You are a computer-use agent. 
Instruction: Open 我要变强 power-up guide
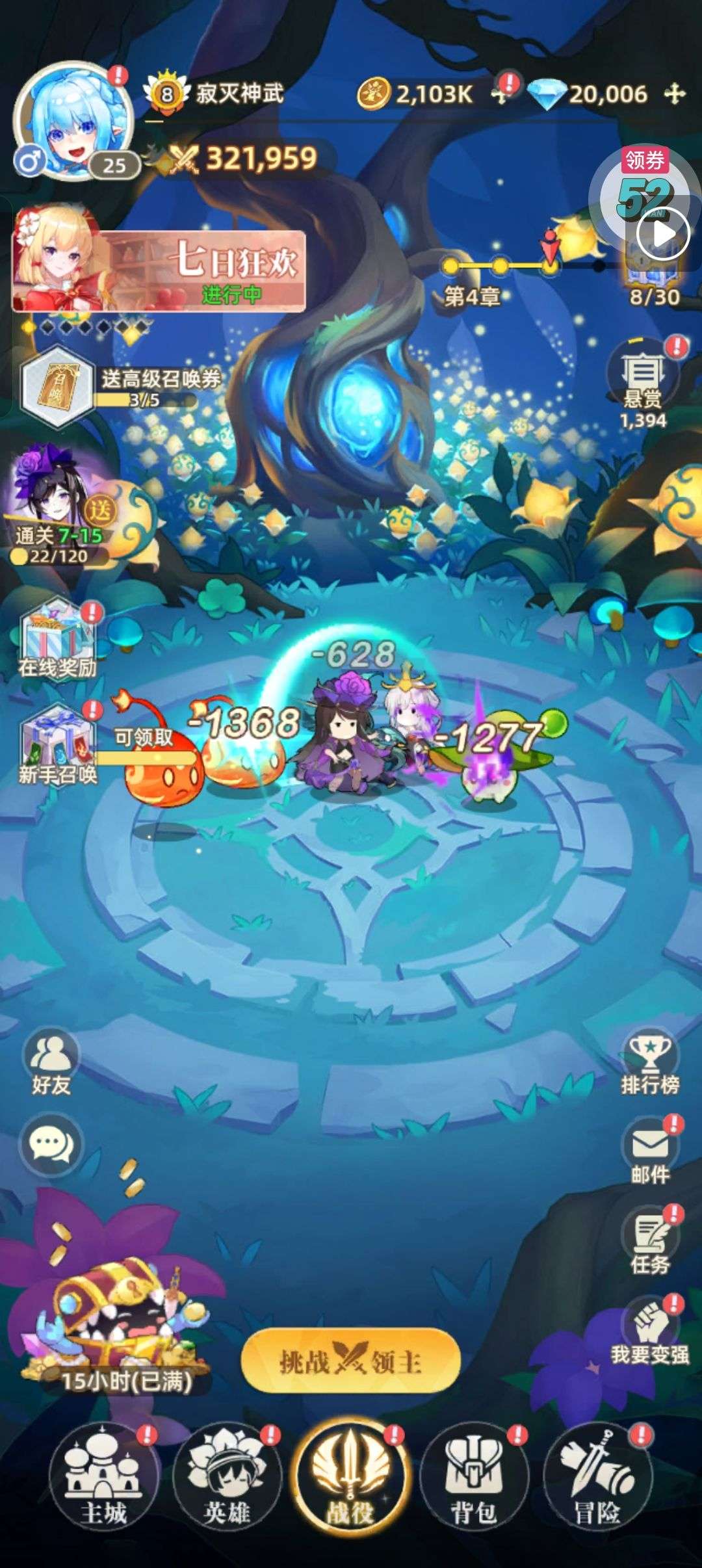(x=649, y=1329)
